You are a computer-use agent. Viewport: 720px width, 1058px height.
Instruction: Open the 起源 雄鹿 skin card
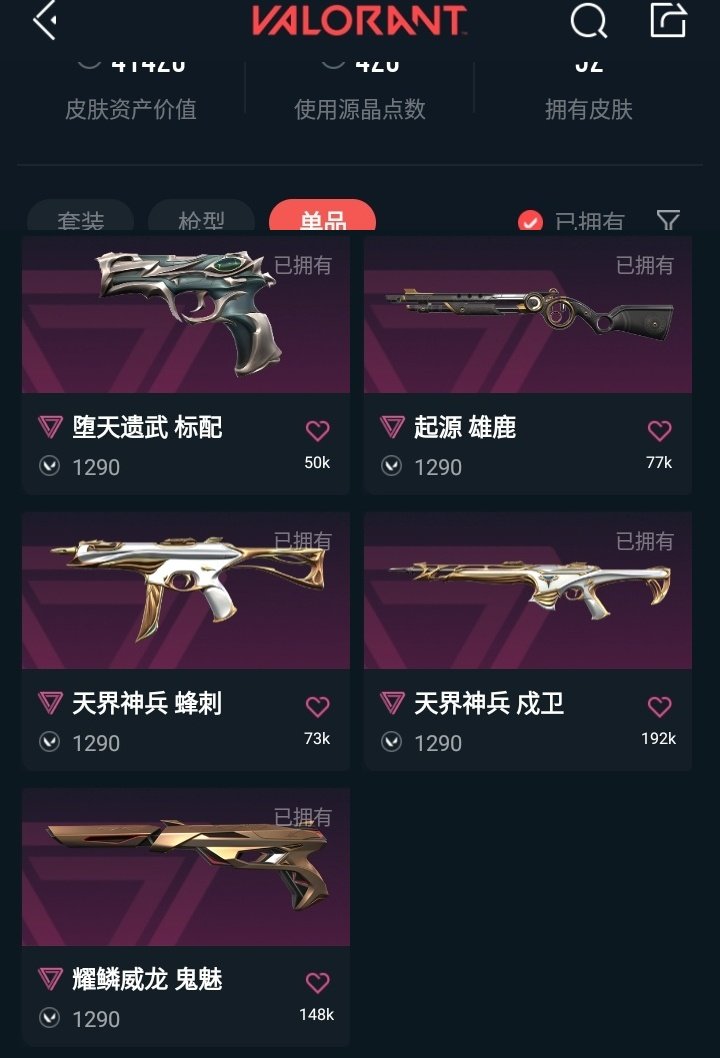(527, 313)
